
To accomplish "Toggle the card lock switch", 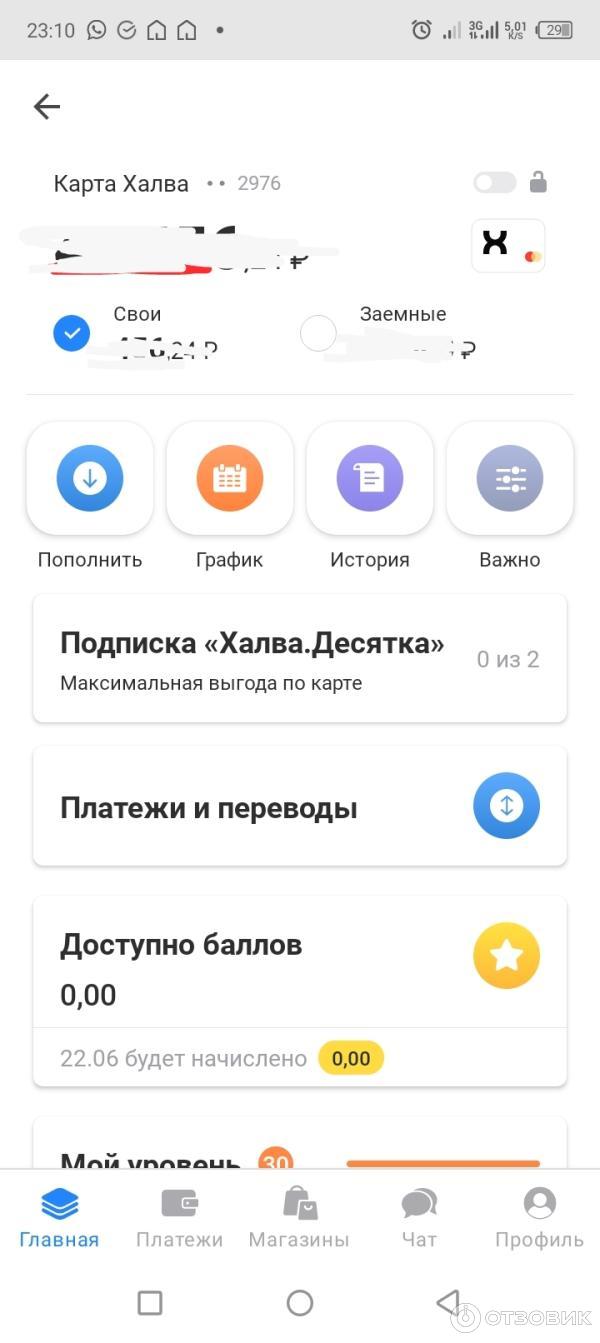I will [495, 182].
